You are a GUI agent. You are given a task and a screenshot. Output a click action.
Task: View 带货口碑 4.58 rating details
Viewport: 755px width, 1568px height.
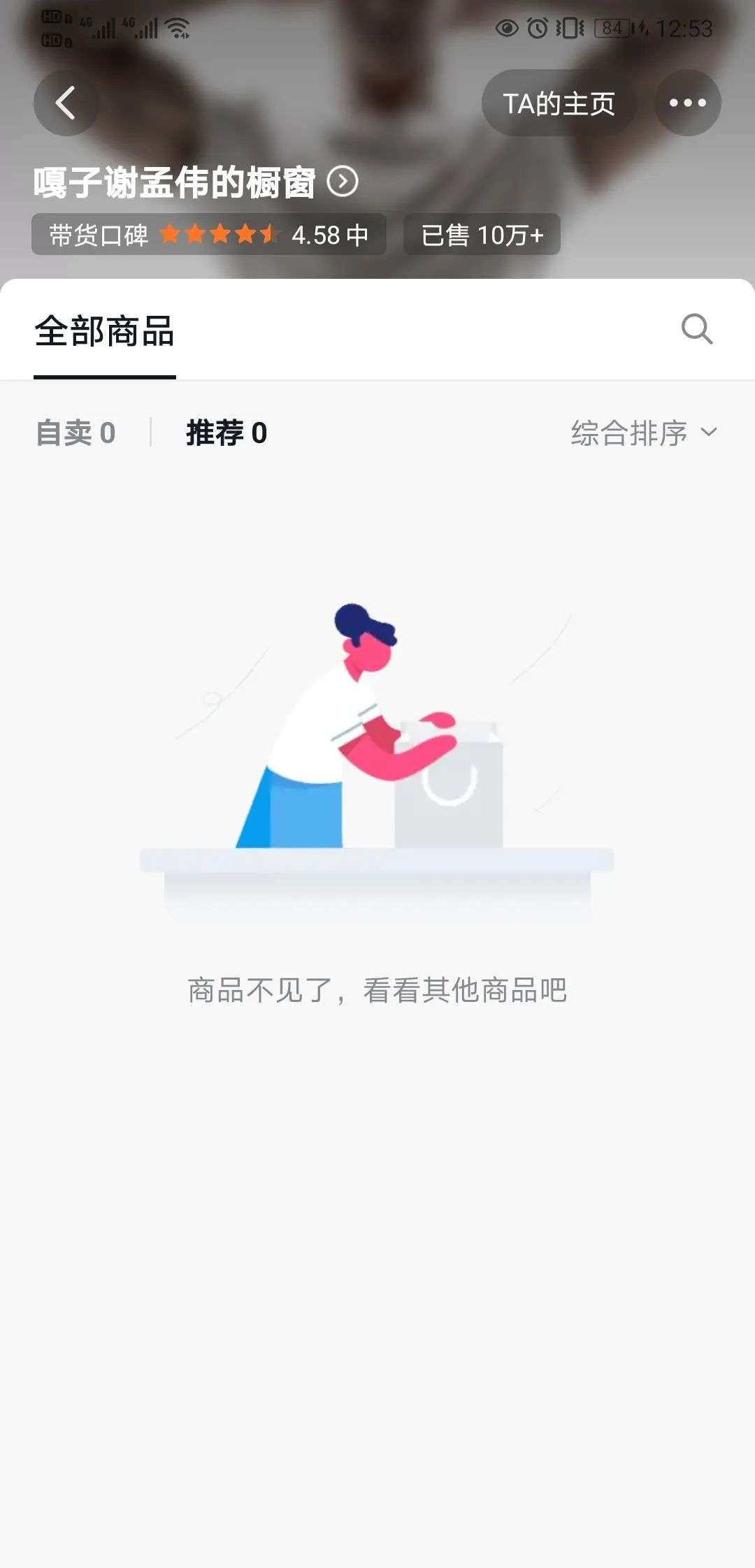click(x=208, y=235)
